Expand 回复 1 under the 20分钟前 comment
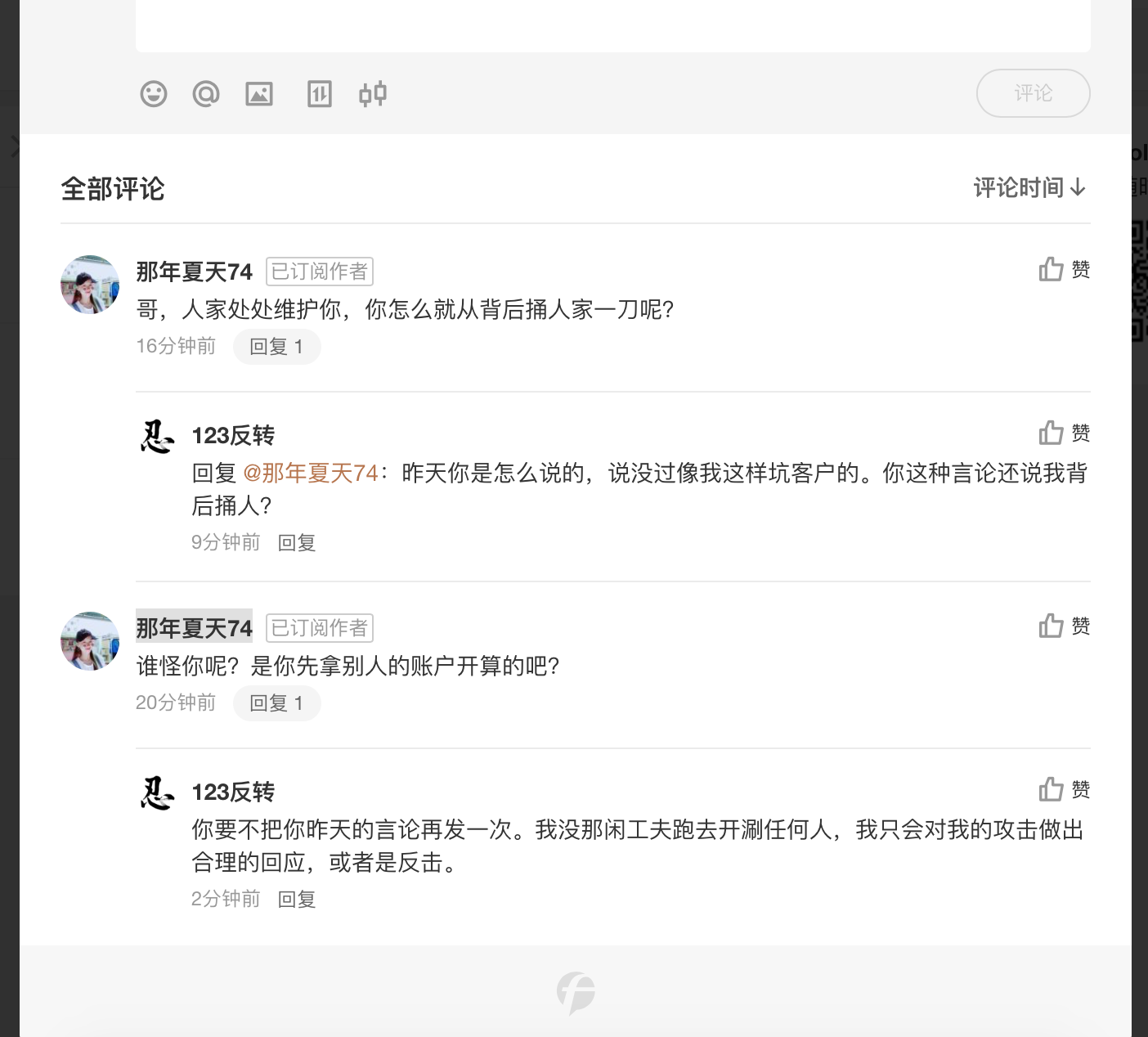The height and width of the screenshot is (1037, 1148). click(x=276, y=703)
